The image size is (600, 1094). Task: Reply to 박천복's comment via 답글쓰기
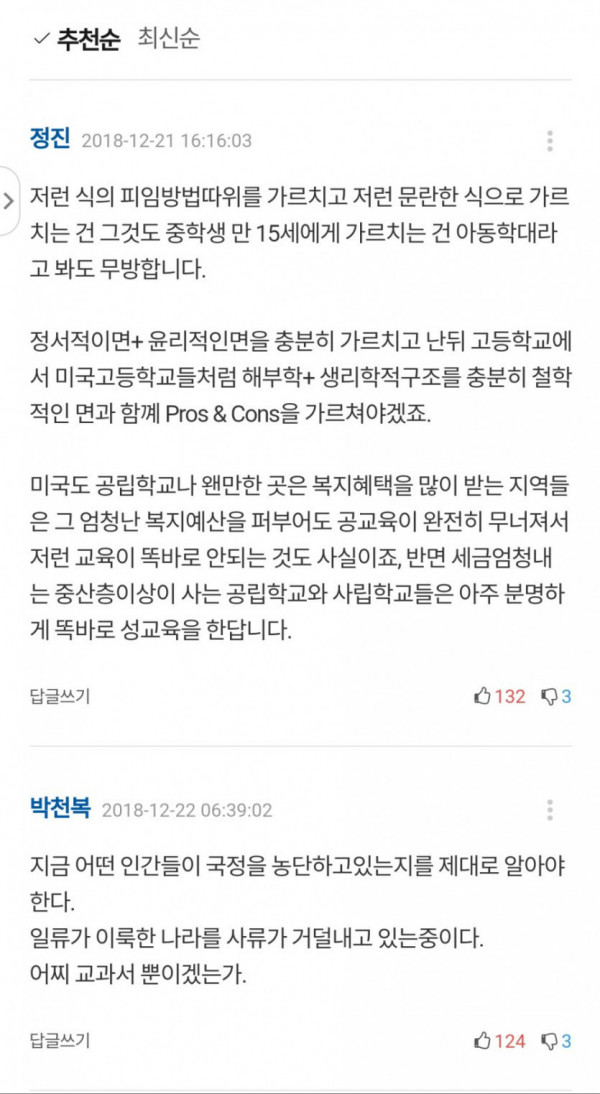pyautogui.click(x=59, y=1041)
